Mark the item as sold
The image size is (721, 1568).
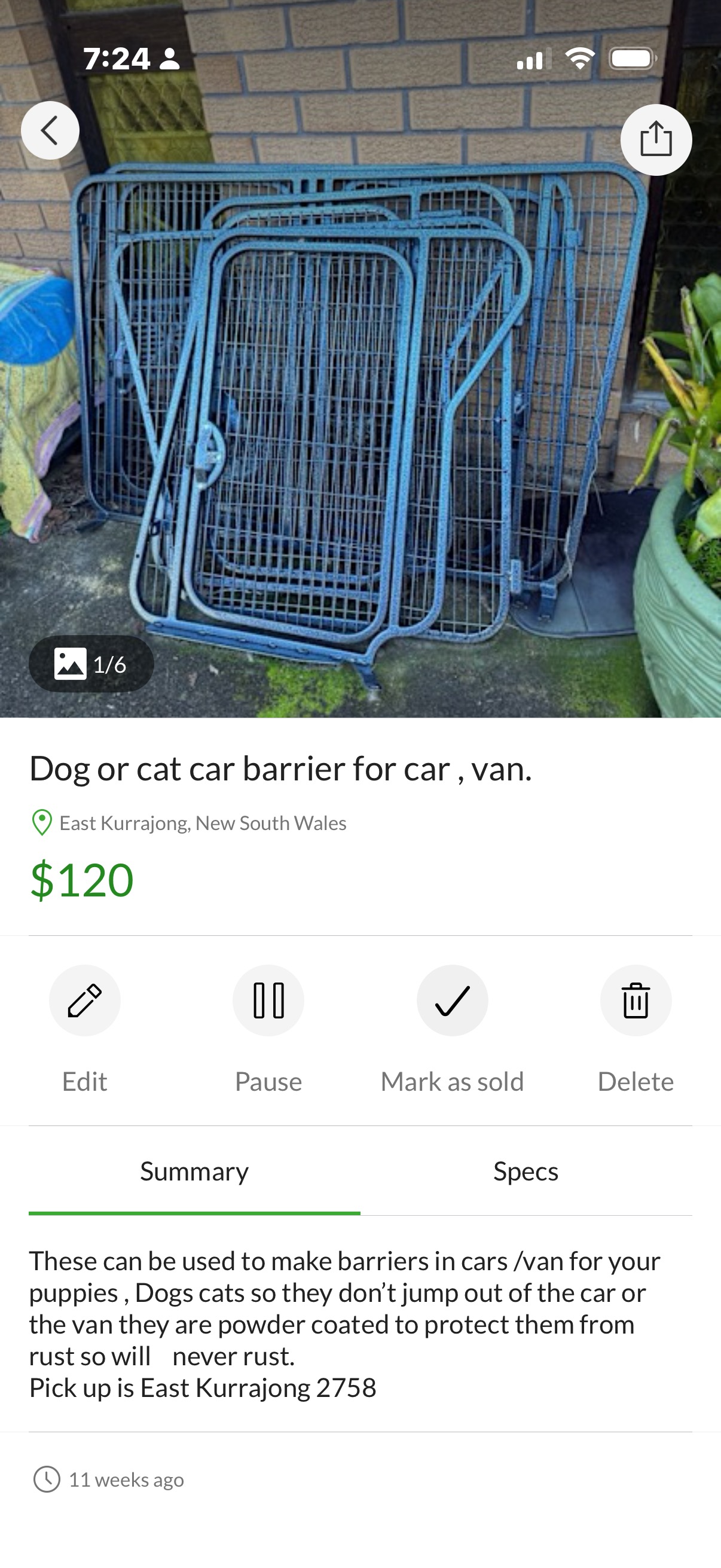coord(452,1000)
